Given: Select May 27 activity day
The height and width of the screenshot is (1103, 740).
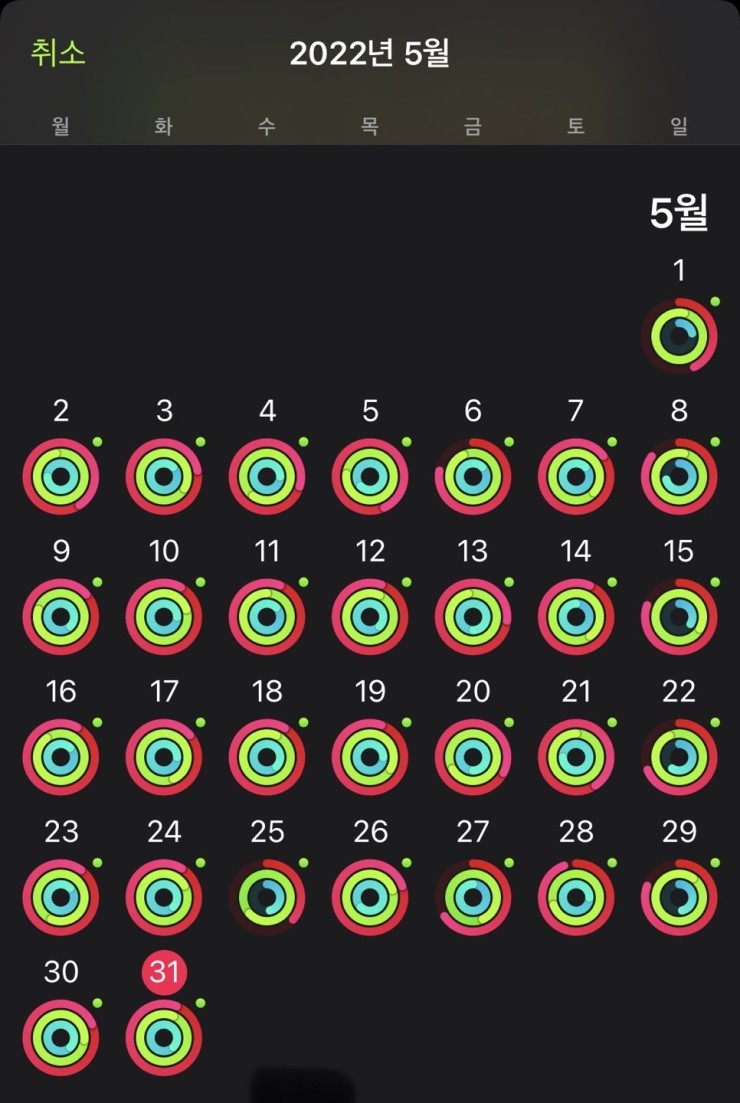Looking at the screenshot, I should point(473,897).
